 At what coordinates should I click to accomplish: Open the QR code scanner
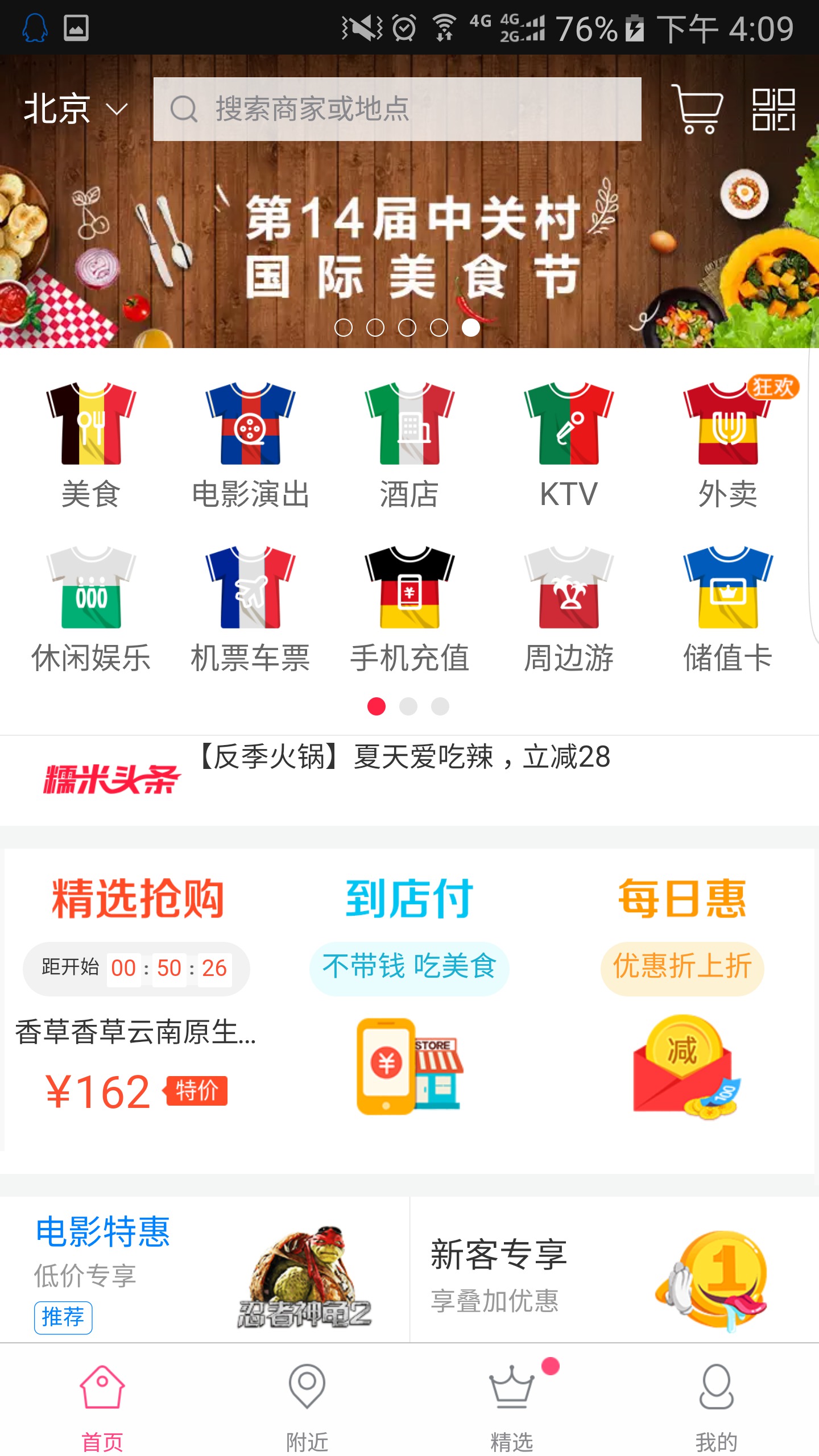[773, 109]
